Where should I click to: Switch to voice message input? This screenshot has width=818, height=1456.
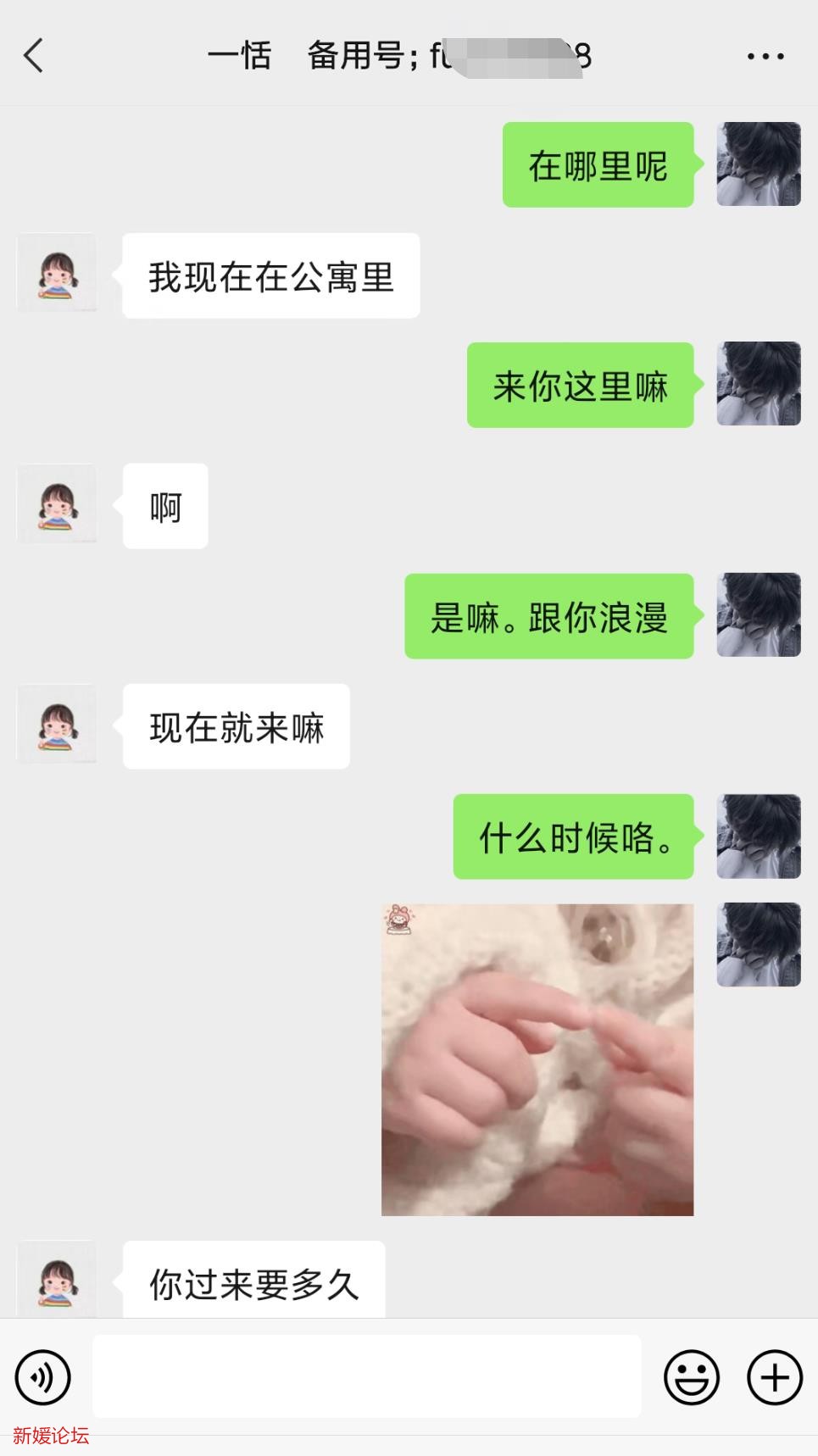(x=42, y=1377)
